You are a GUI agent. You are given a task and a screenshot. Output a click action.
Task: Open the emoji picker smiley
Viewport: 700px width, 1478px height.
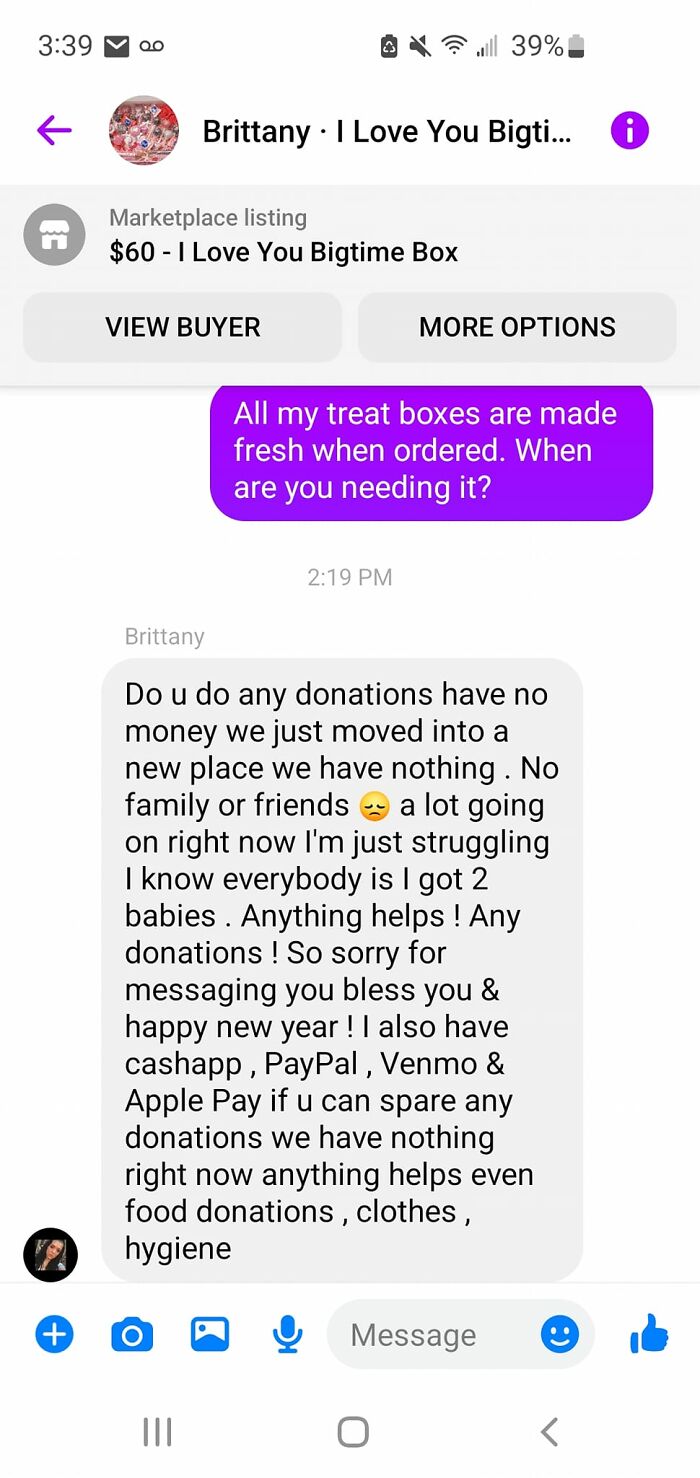560,1334
